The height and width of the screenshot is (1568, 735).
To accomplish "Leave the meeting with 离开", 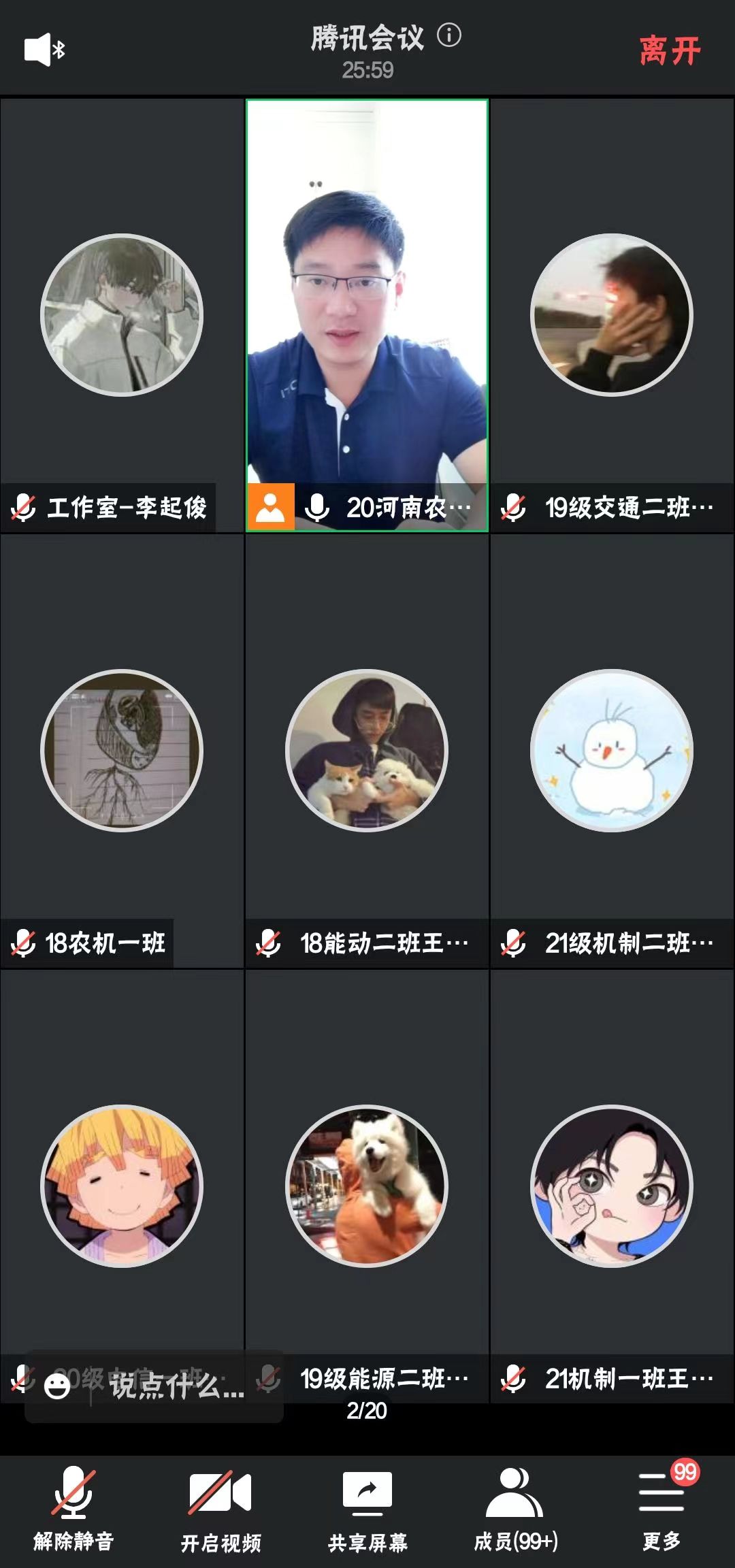I will click(670, 51).
